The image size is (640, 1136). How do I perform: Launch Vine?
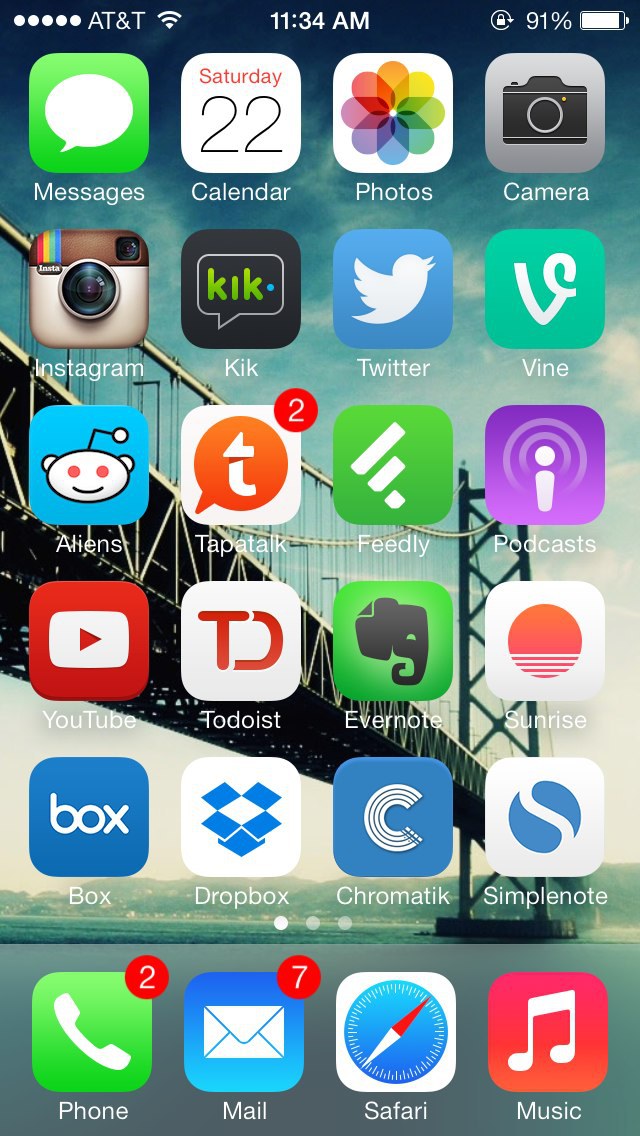click(x=545, y=289)
